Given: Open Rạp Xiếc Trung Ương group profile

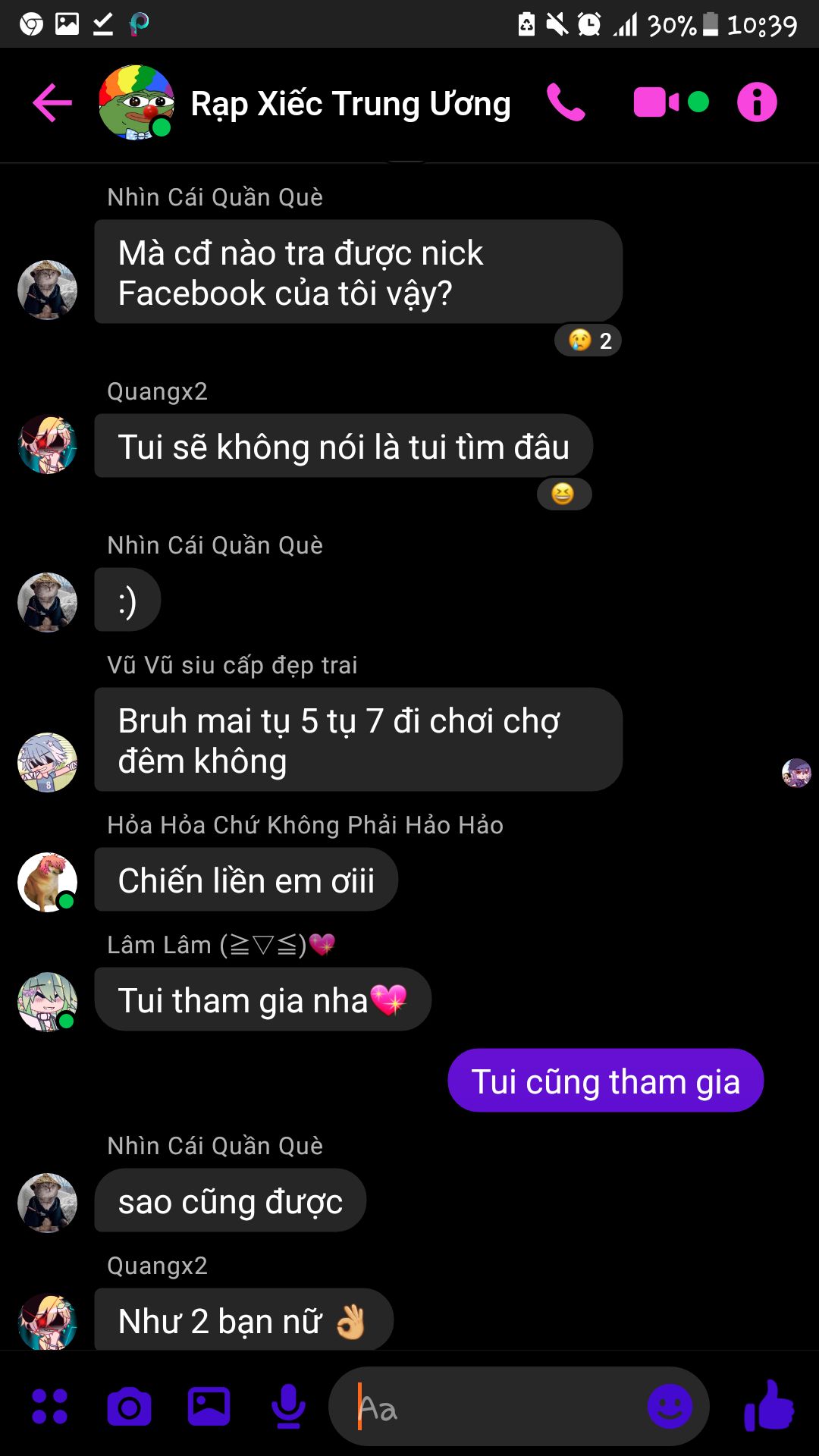Looking at the screenshot, I should point(350,104).
